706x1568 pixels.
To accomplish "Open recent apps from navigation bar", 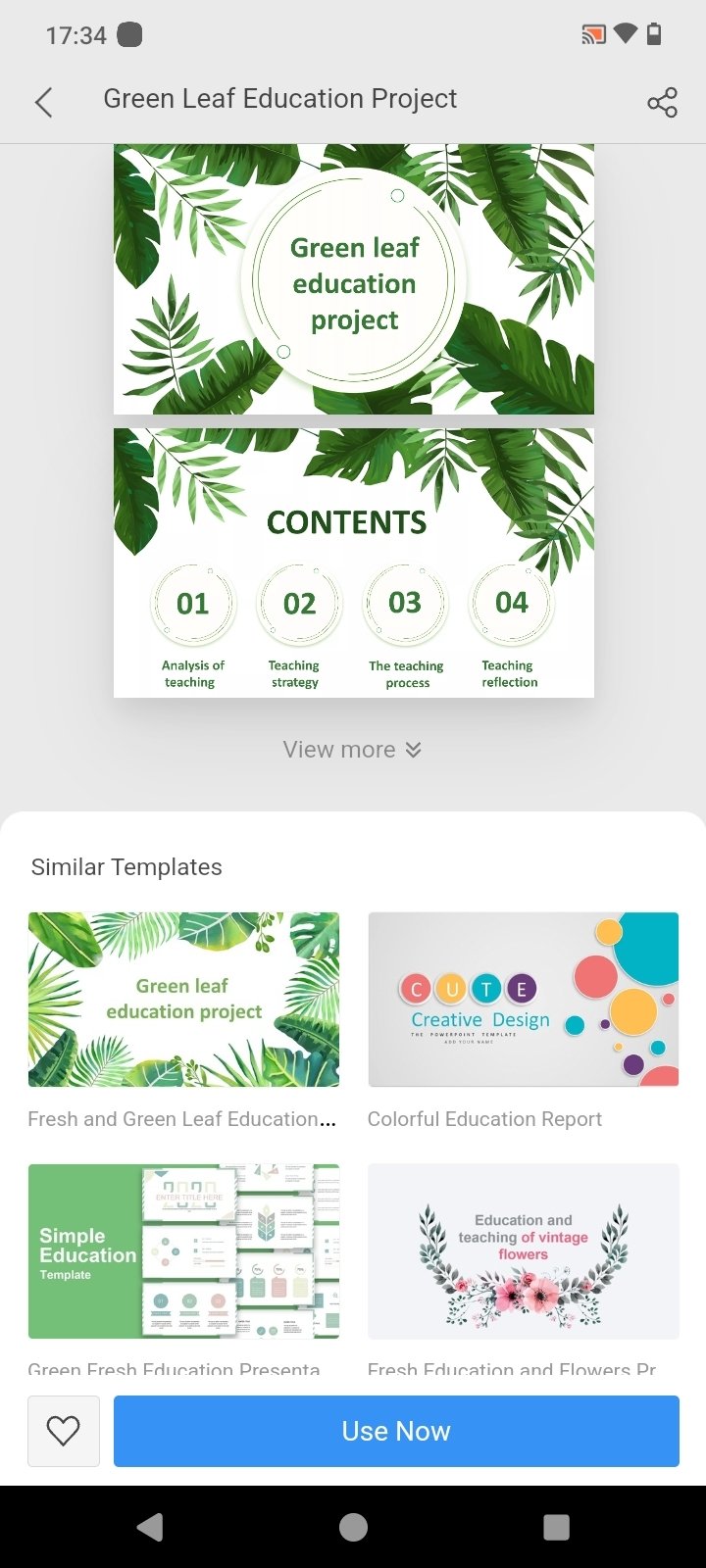I will pos(556,1527).
